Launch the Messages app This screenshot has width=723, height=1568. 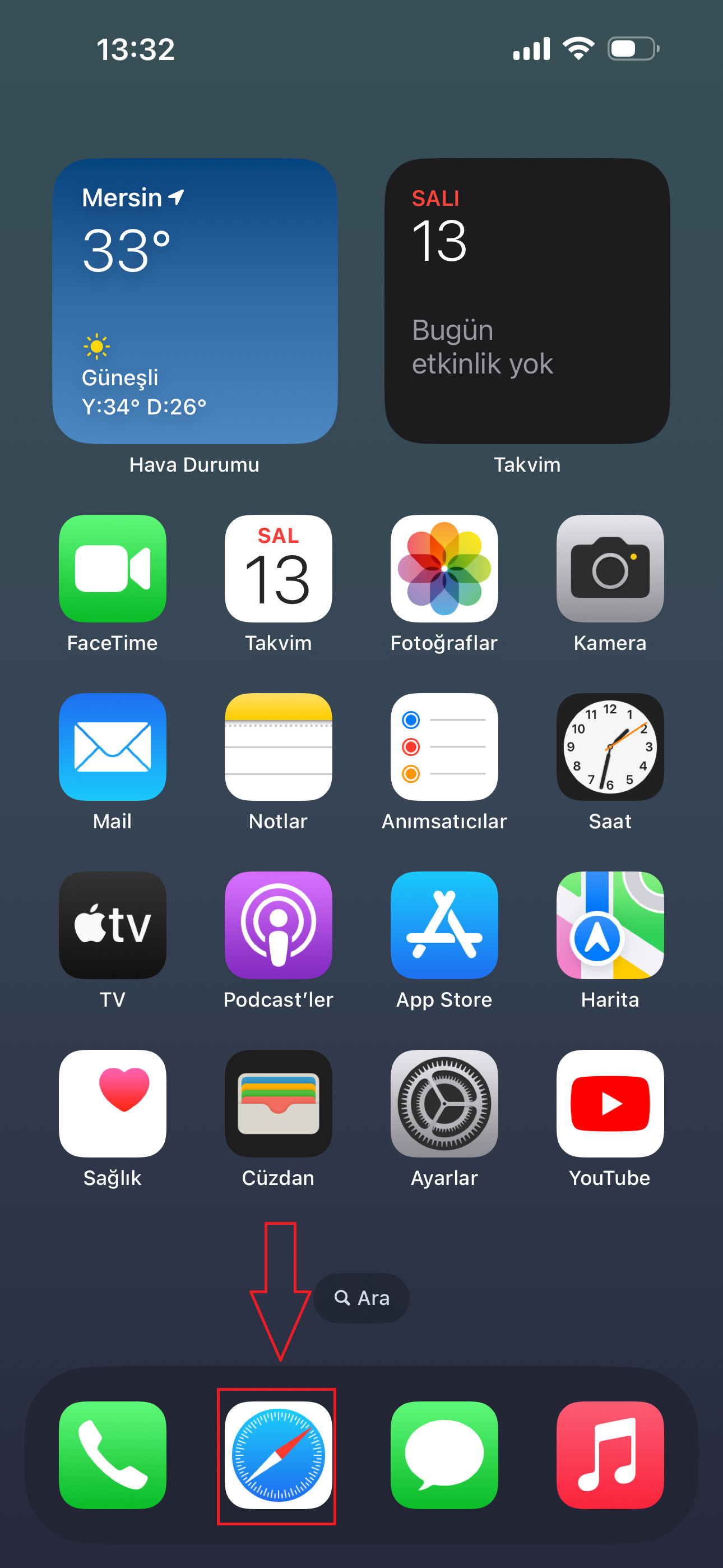(x=444, y=1455)
